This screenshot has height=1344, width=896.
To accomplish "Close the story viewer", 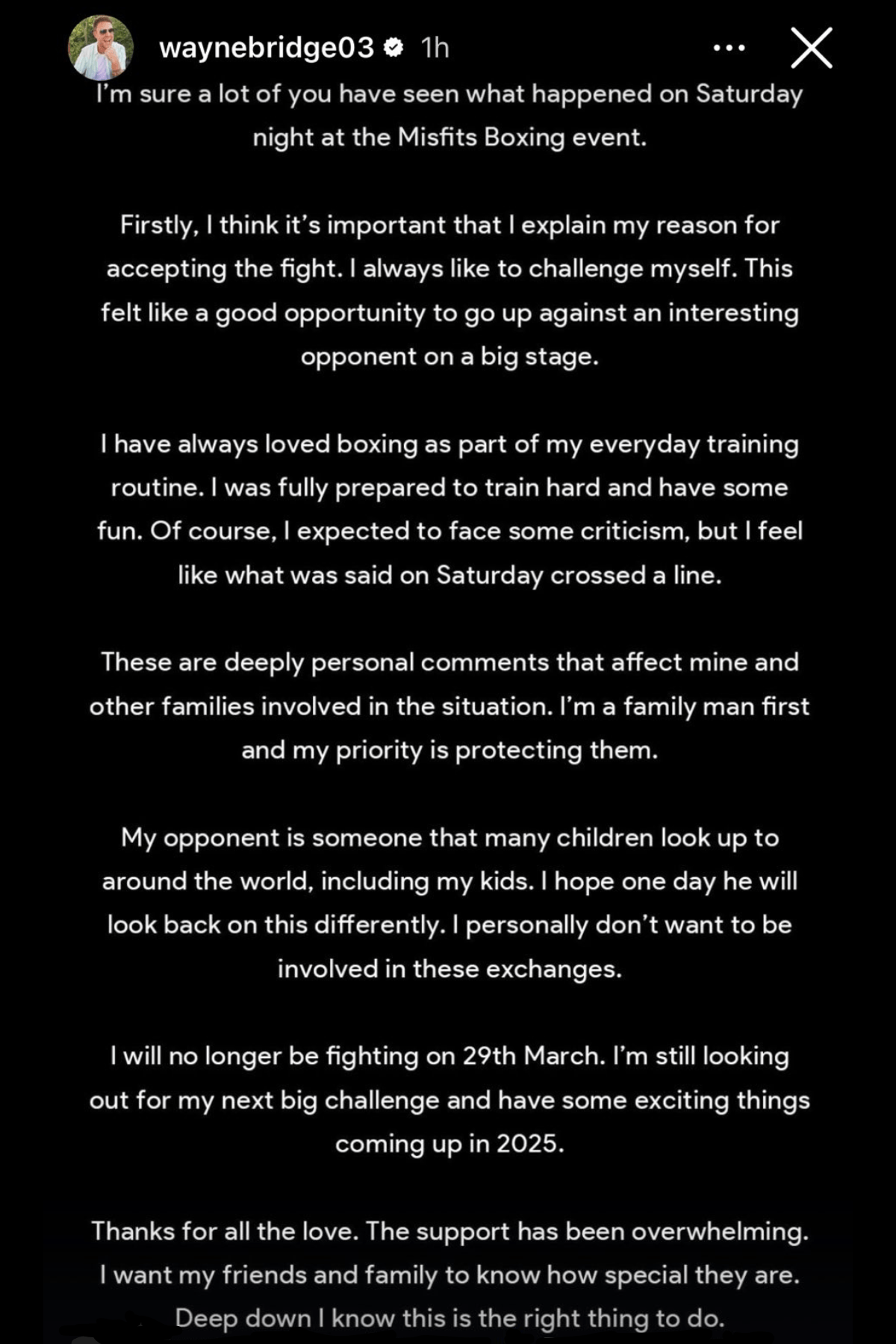I will pyautogui.click(x=811, y=49).
